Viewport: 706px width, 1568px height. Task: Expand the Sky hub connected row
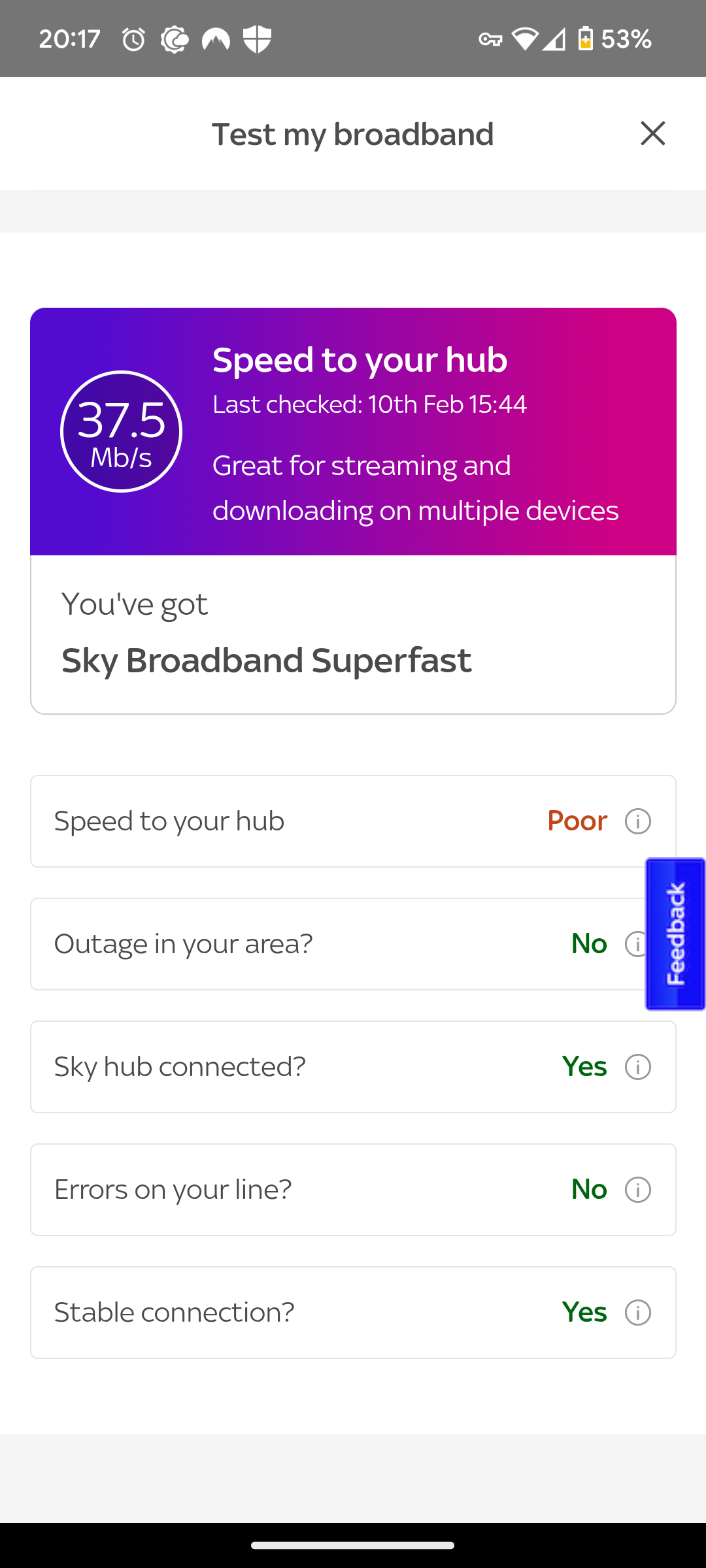point(294,1066)
